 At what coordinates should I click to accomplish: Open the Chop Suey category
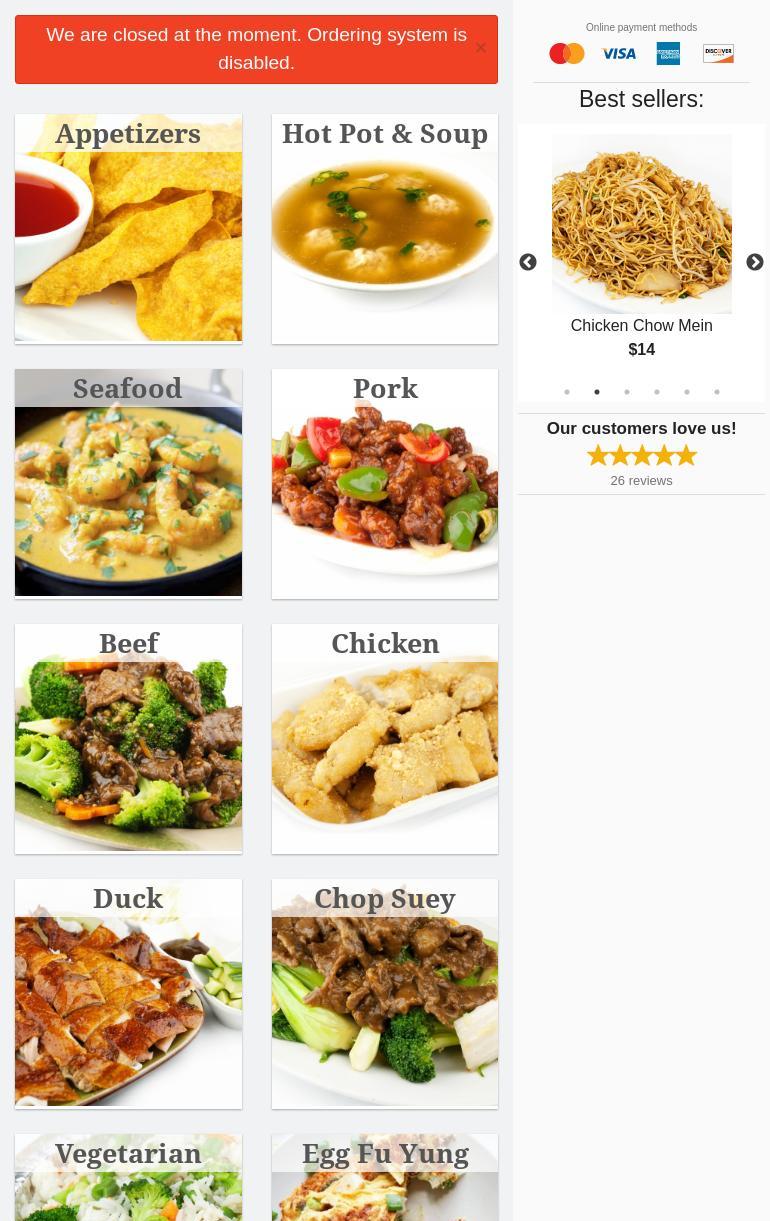385,994
